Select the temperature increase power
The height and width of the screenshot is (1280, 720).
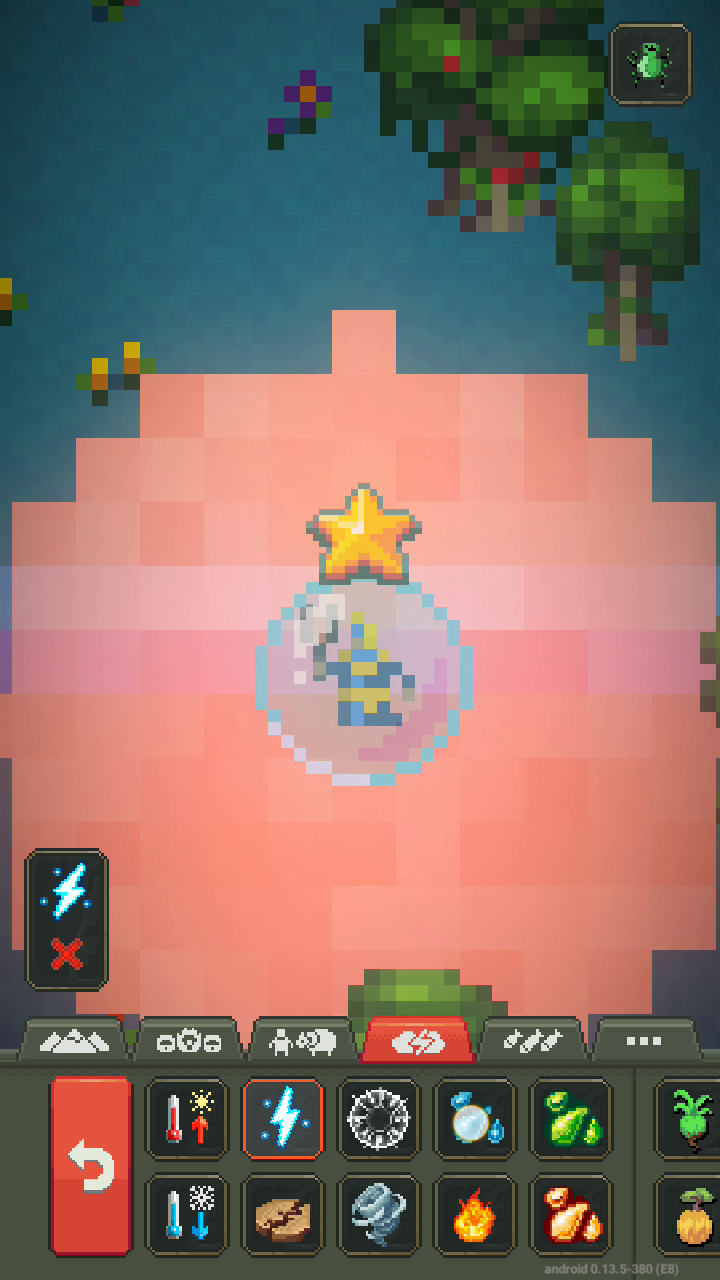click(187, 1118)
